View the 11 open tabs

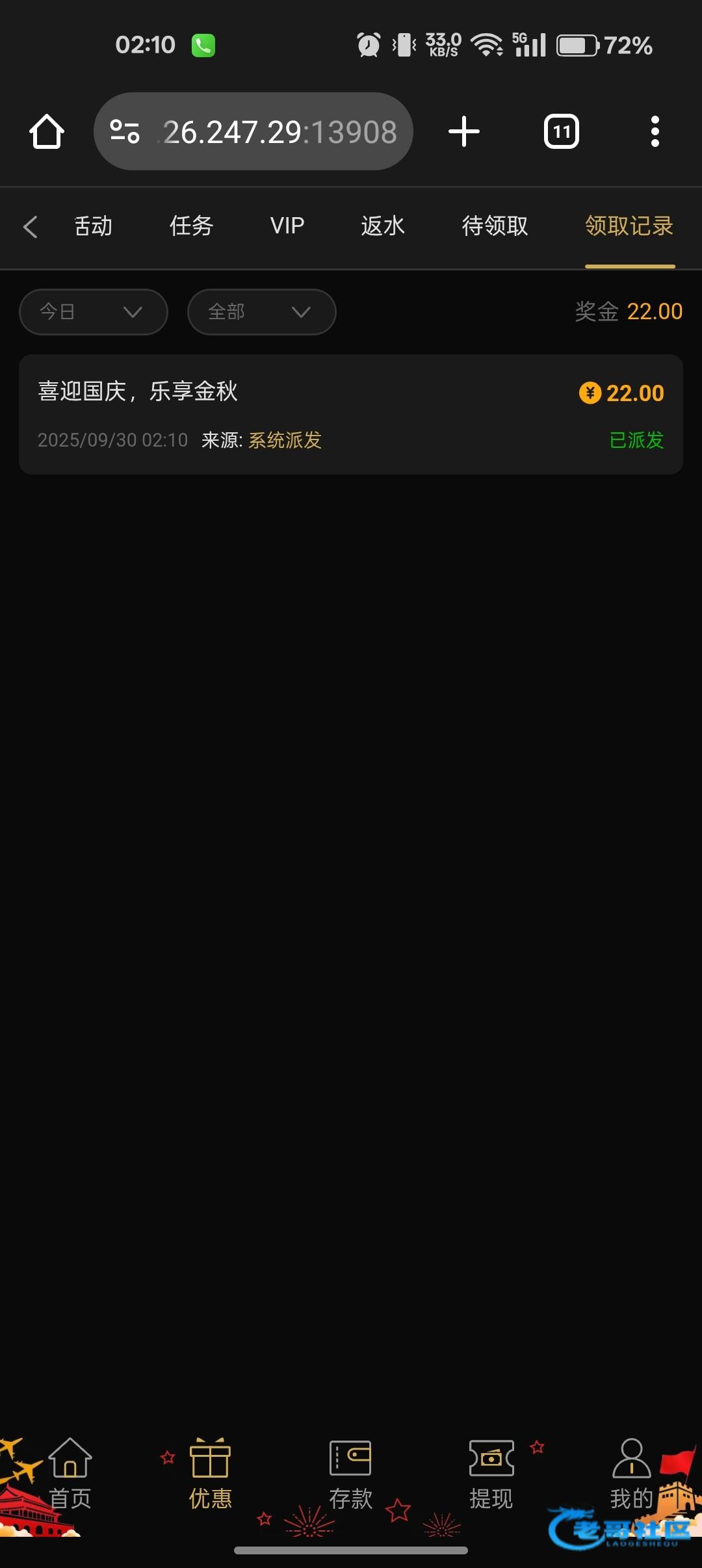point(561,132)
